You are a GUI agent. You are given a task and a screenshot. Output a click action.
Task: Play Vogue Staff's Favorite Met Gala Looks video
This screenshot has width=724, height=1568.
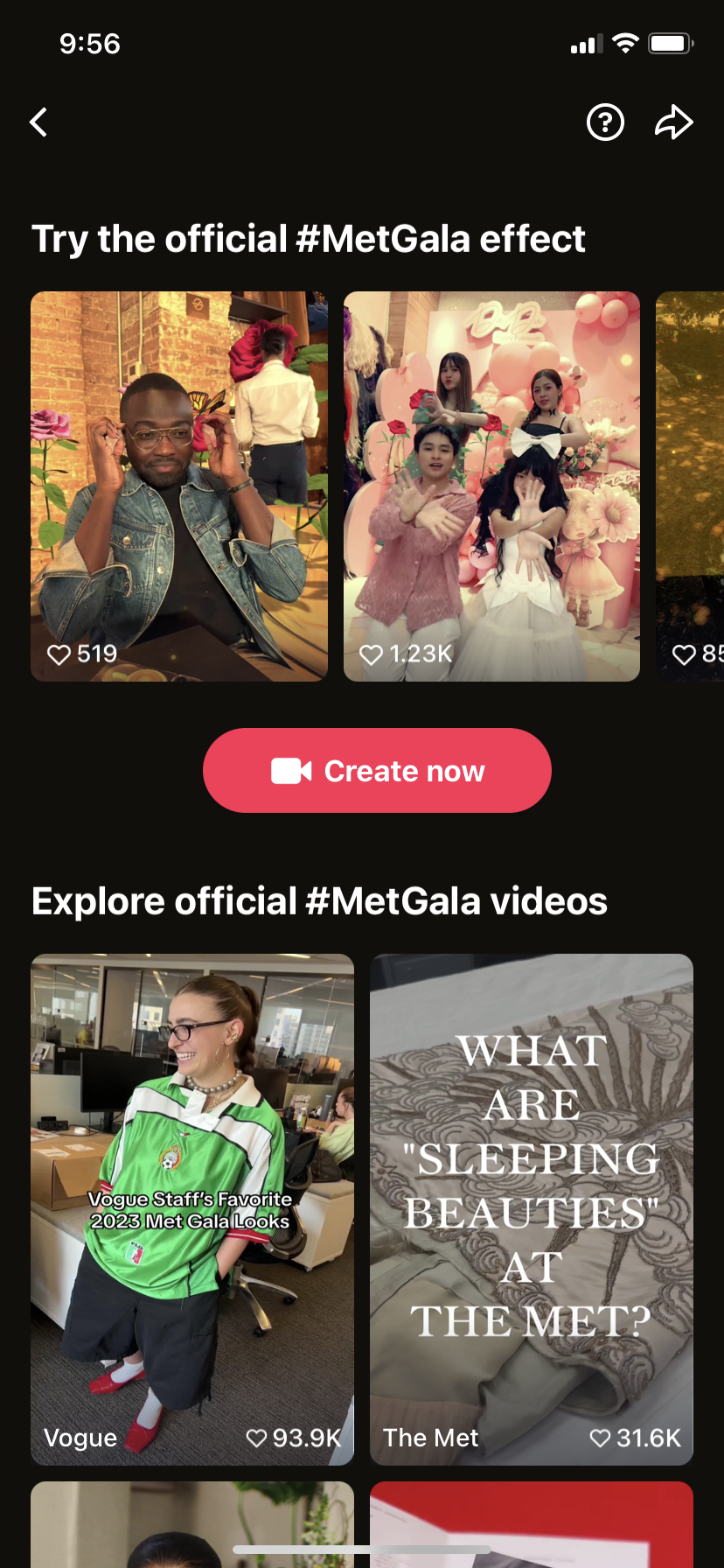(192, 1207)
